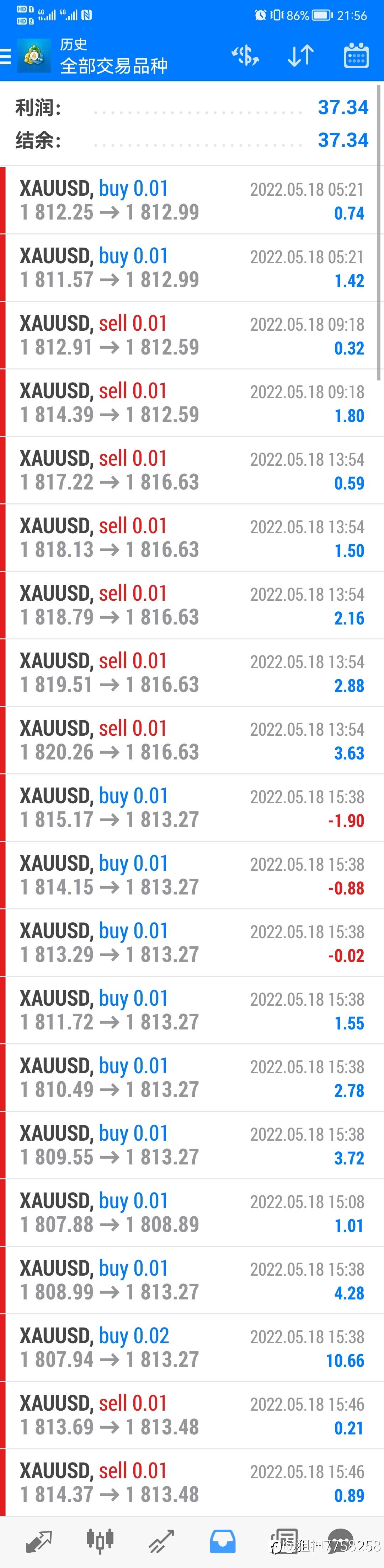Open the trade showing -0.02 loss
384x1568 pixels.
click(192, 942)
